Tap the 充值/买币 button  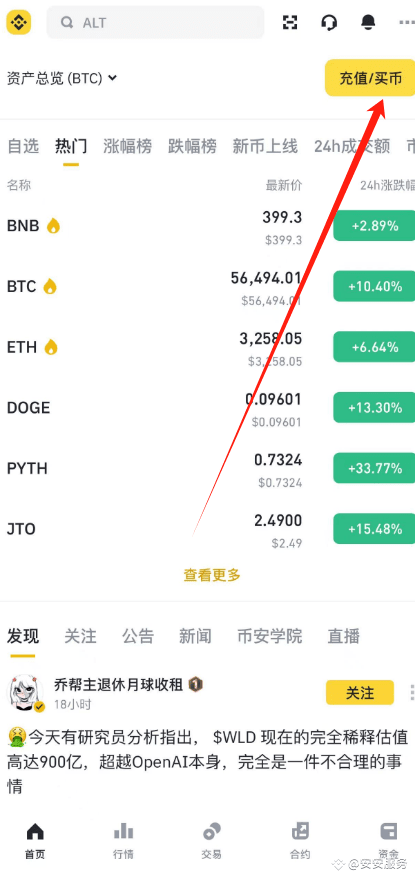point(370,78)
